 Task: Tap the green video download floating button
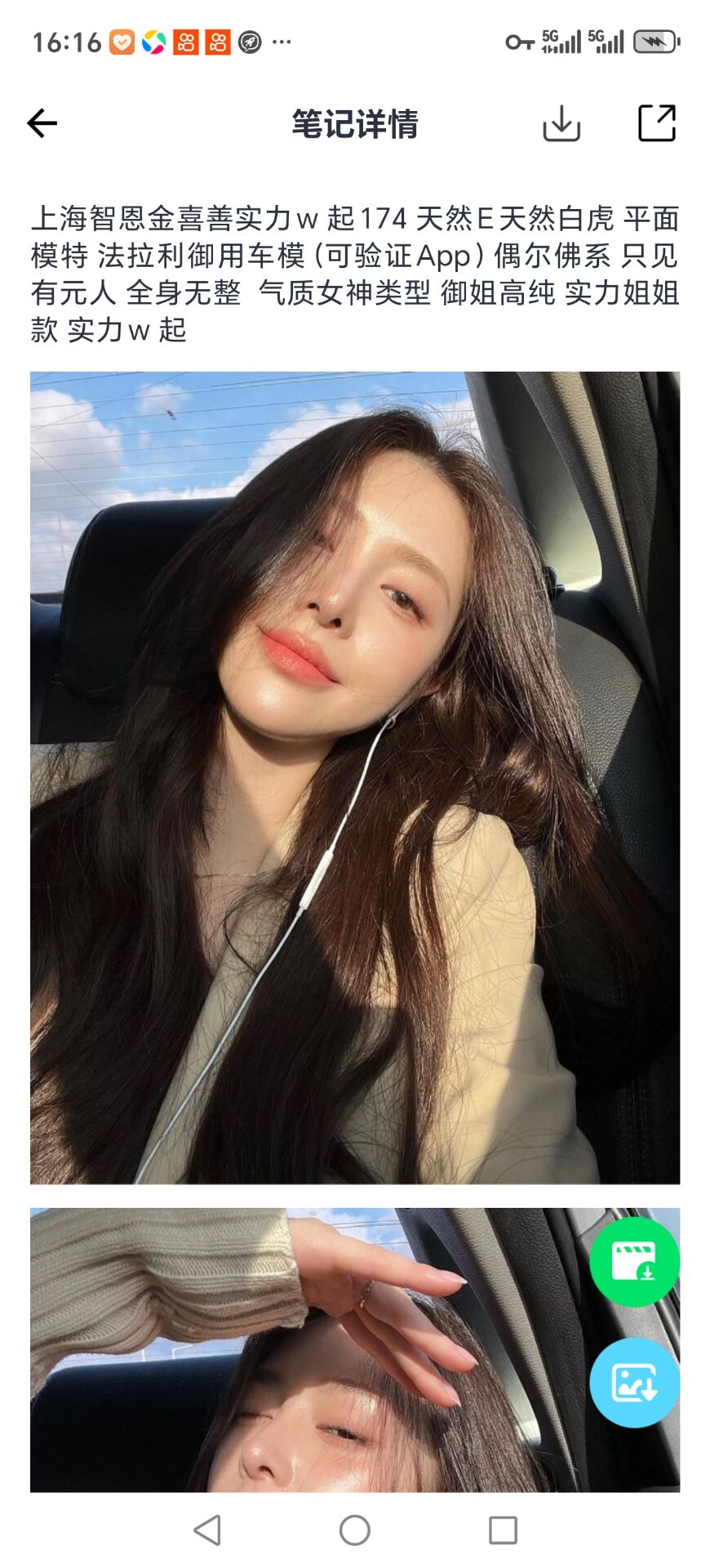point(634,1262)
